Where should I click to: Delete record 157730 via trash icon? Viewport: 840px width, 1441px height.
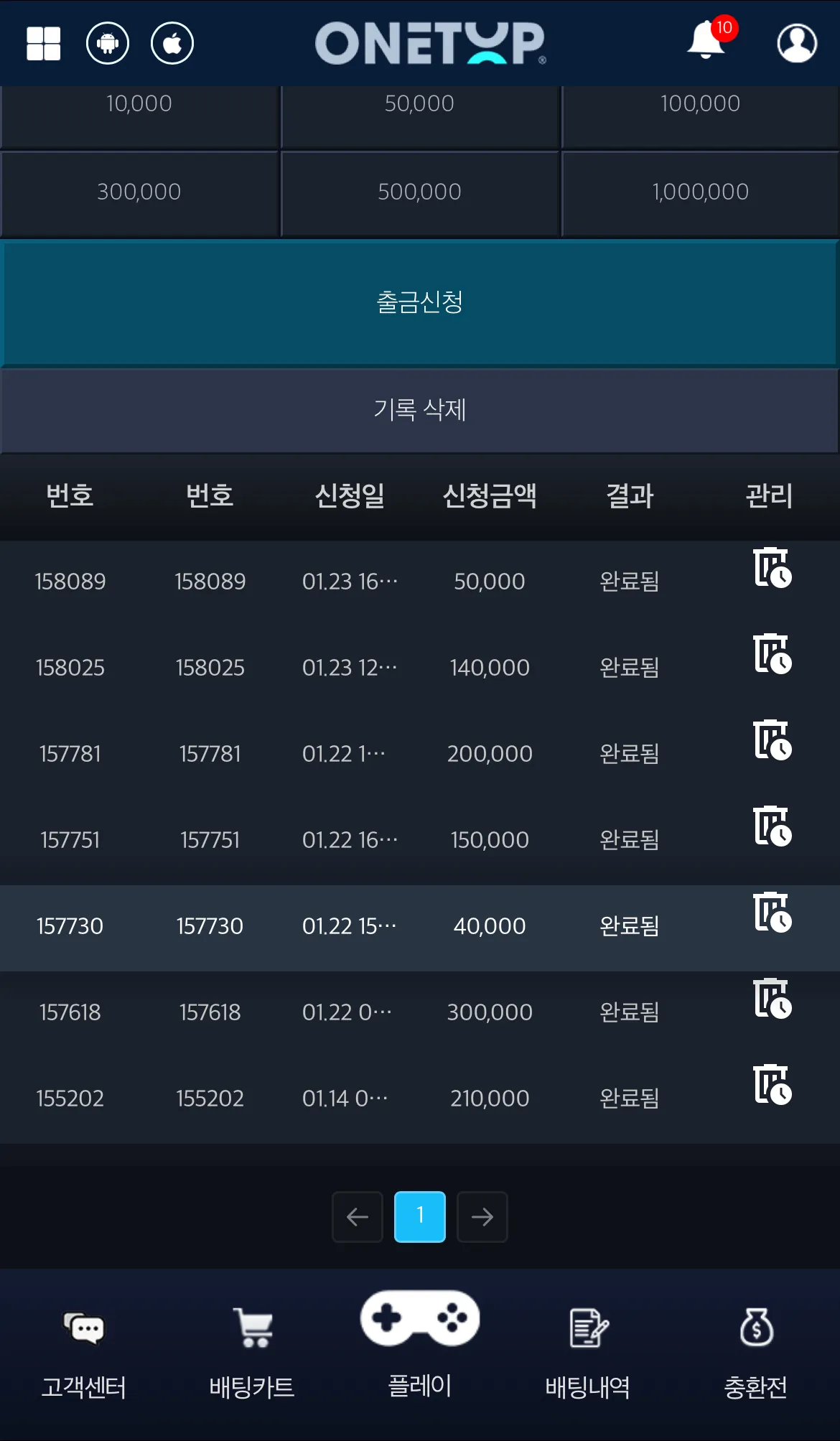click(x=772, y=913)
